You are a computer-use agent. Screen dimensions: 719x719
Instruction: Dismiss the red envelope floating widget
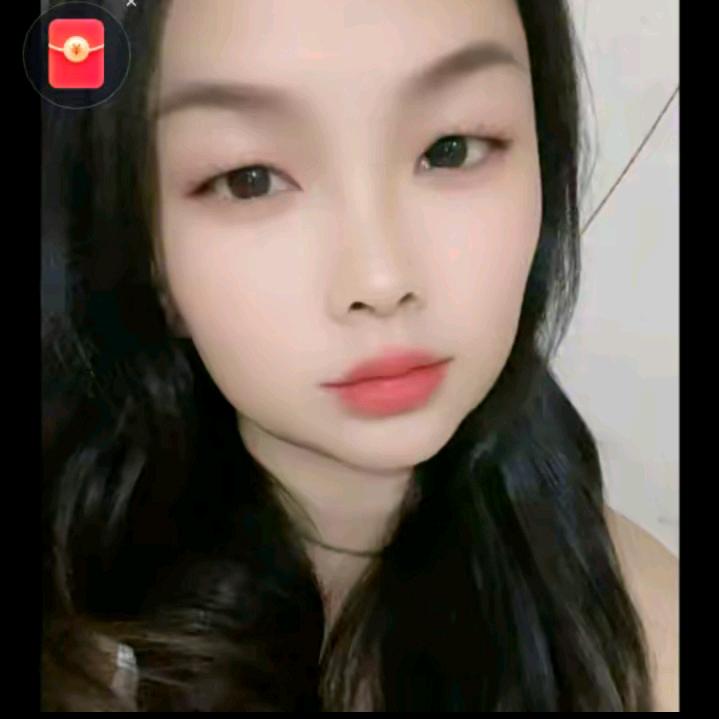click(131, 3)
